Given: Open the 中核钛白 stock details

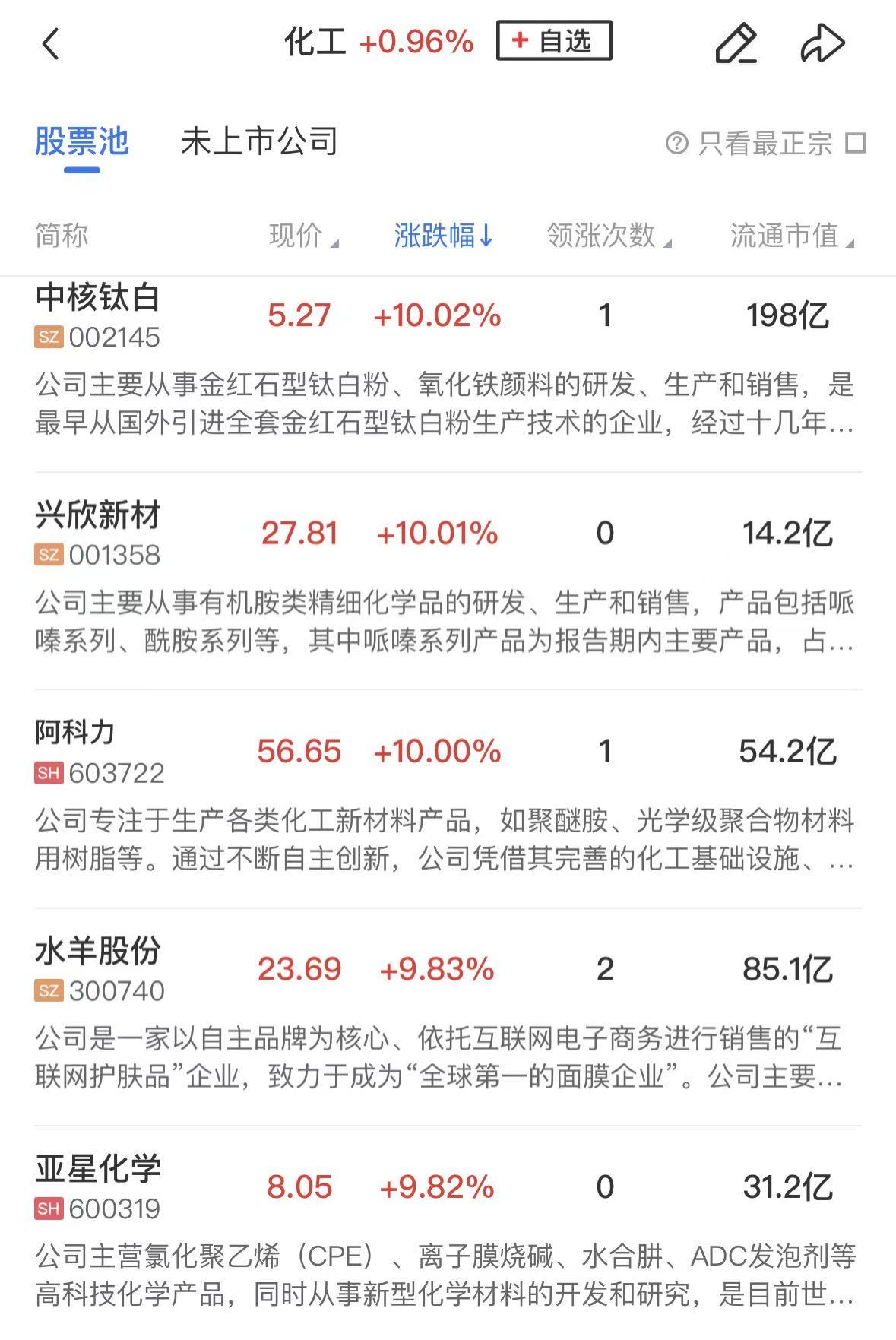Looking at the screenshot, I should [98, 298].
